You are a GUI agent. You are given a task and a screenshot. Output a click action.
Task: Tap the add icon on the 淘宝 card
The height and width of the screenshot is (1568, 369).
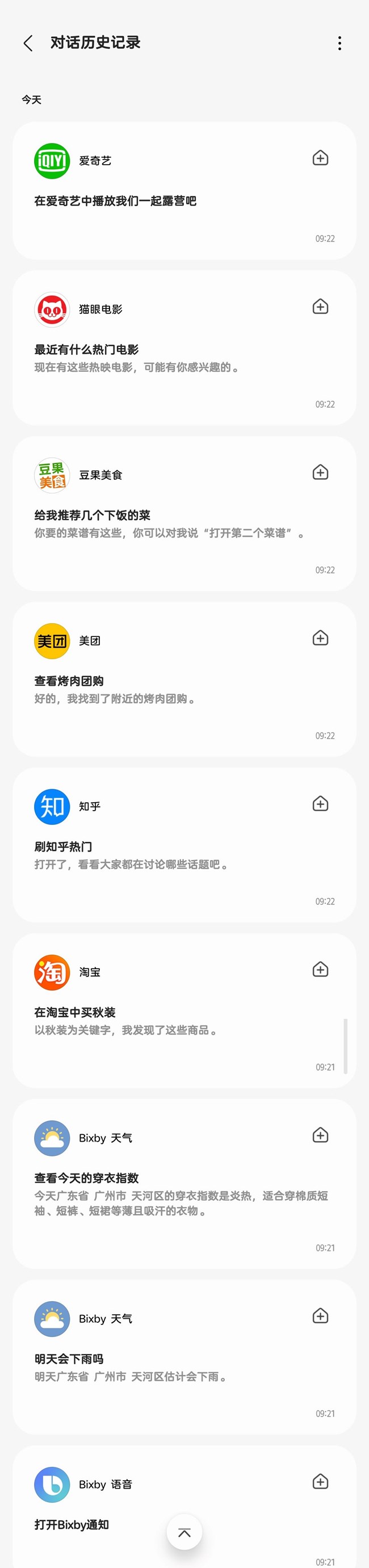pos(320,970)
